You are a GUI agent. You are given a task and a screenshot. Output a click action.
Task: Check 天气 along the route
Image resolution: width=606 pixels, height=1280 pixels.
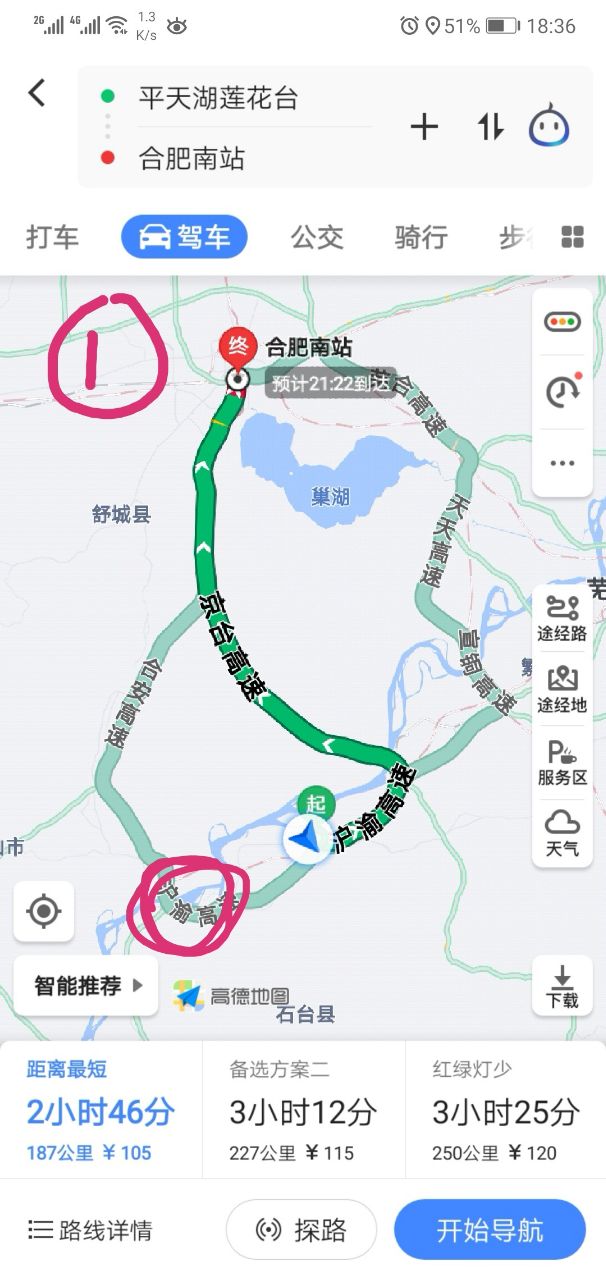(x=562, y=833)
